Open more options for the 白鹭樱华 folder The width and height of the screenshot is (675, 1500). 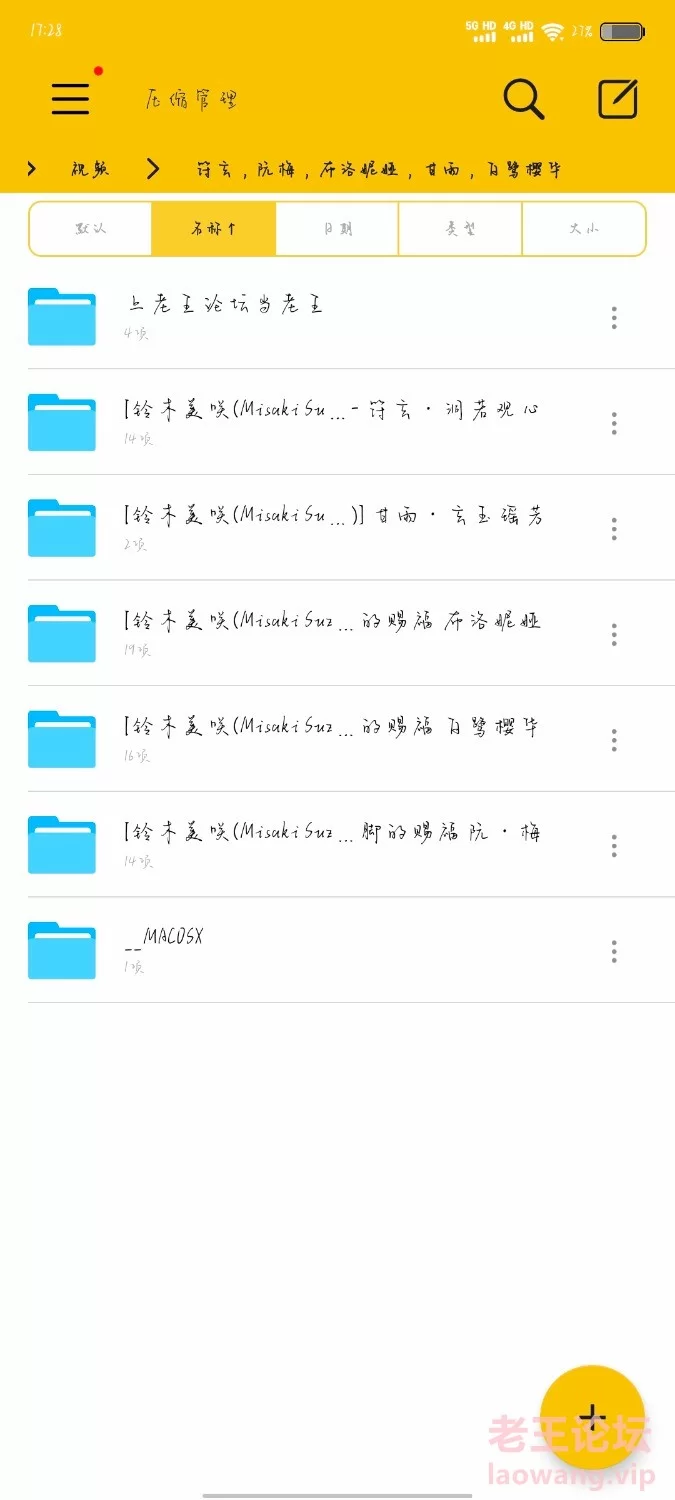pyautogui.click(x=614, y=740)
